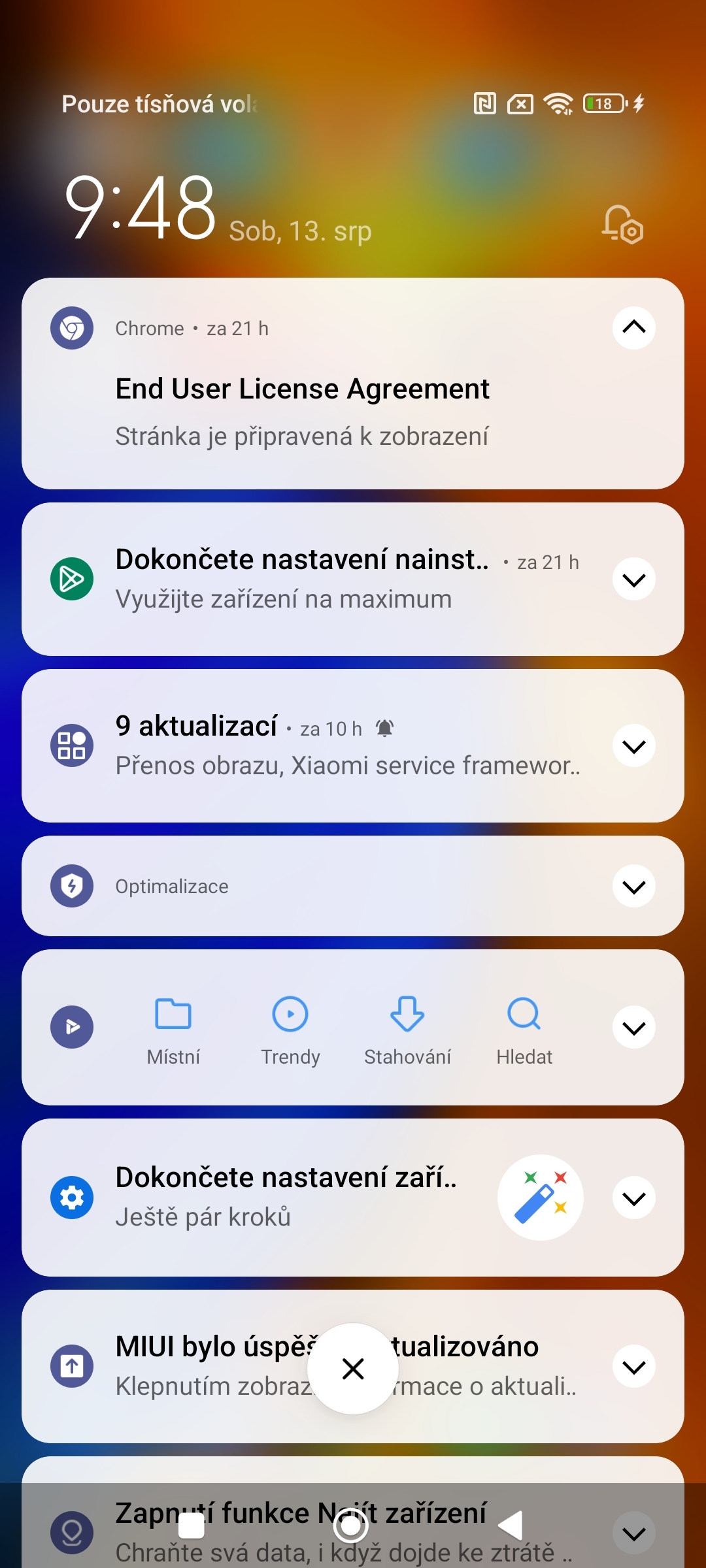Tap the magic wand setup icon
Image resolution: width=706 pixels, height=1568 pixels.
[x=540, y=1198]
